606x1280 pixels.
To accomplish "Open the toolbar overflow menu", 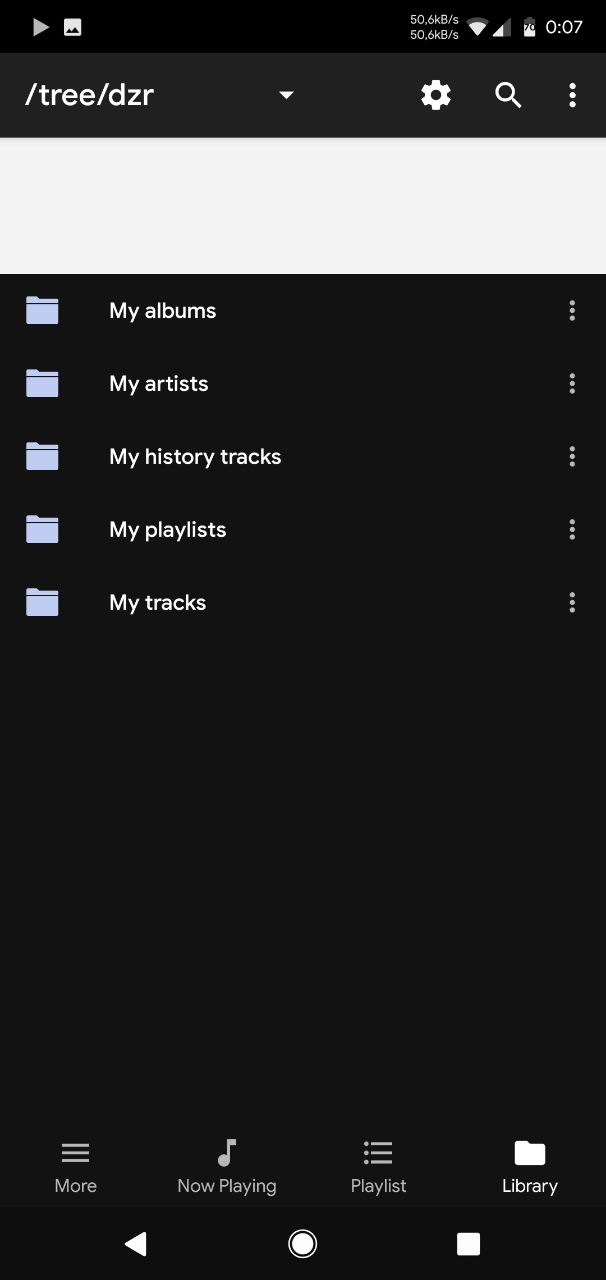I will (x=572, y=95).
